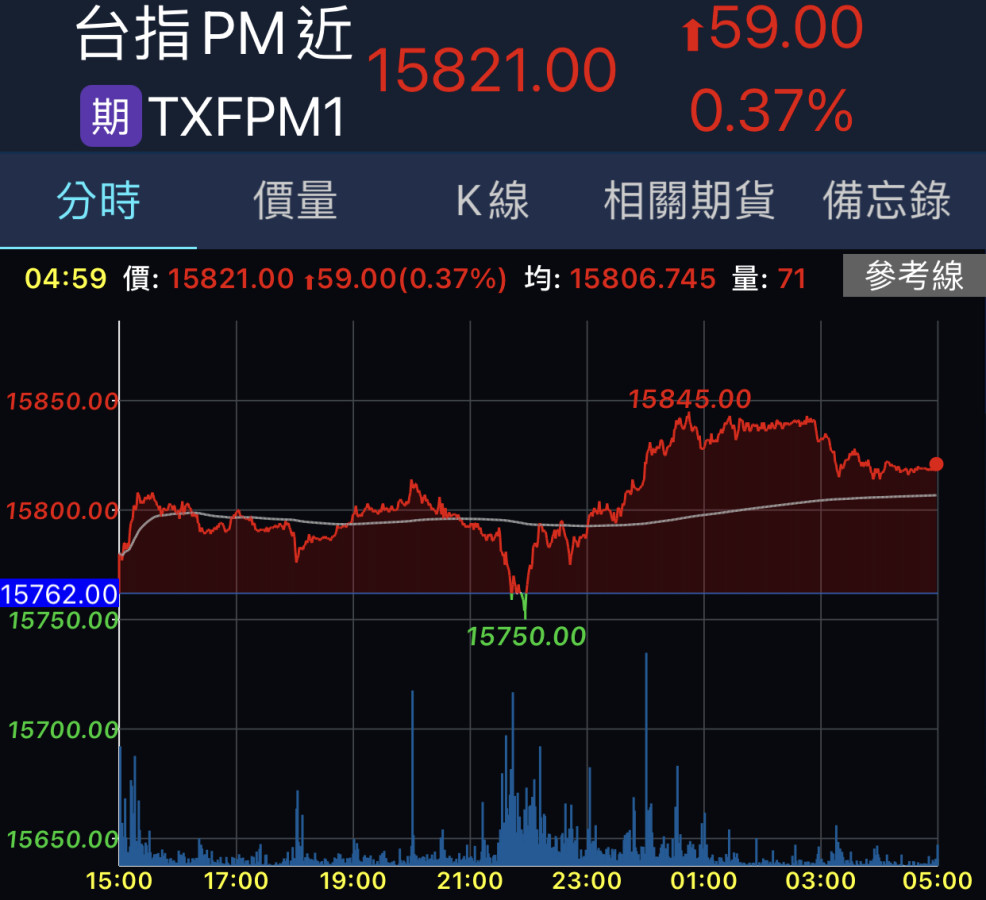The height and width of the screenshot is (900, 986).
Task: View the 備忘錄 tab
Action: point(886,202)
